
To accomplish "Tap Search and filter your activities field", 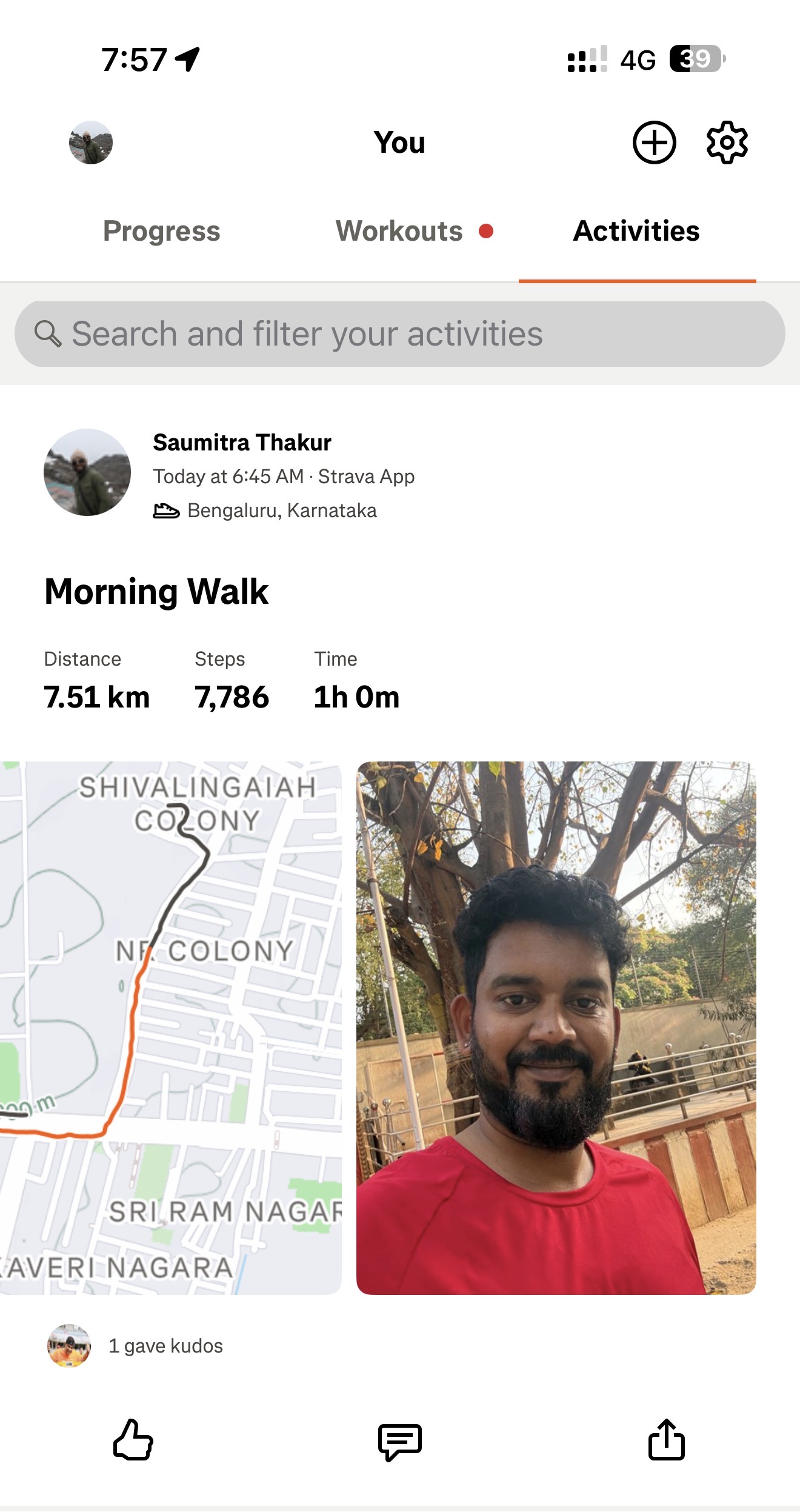I will pyautogui.click(x=400, y=334).
